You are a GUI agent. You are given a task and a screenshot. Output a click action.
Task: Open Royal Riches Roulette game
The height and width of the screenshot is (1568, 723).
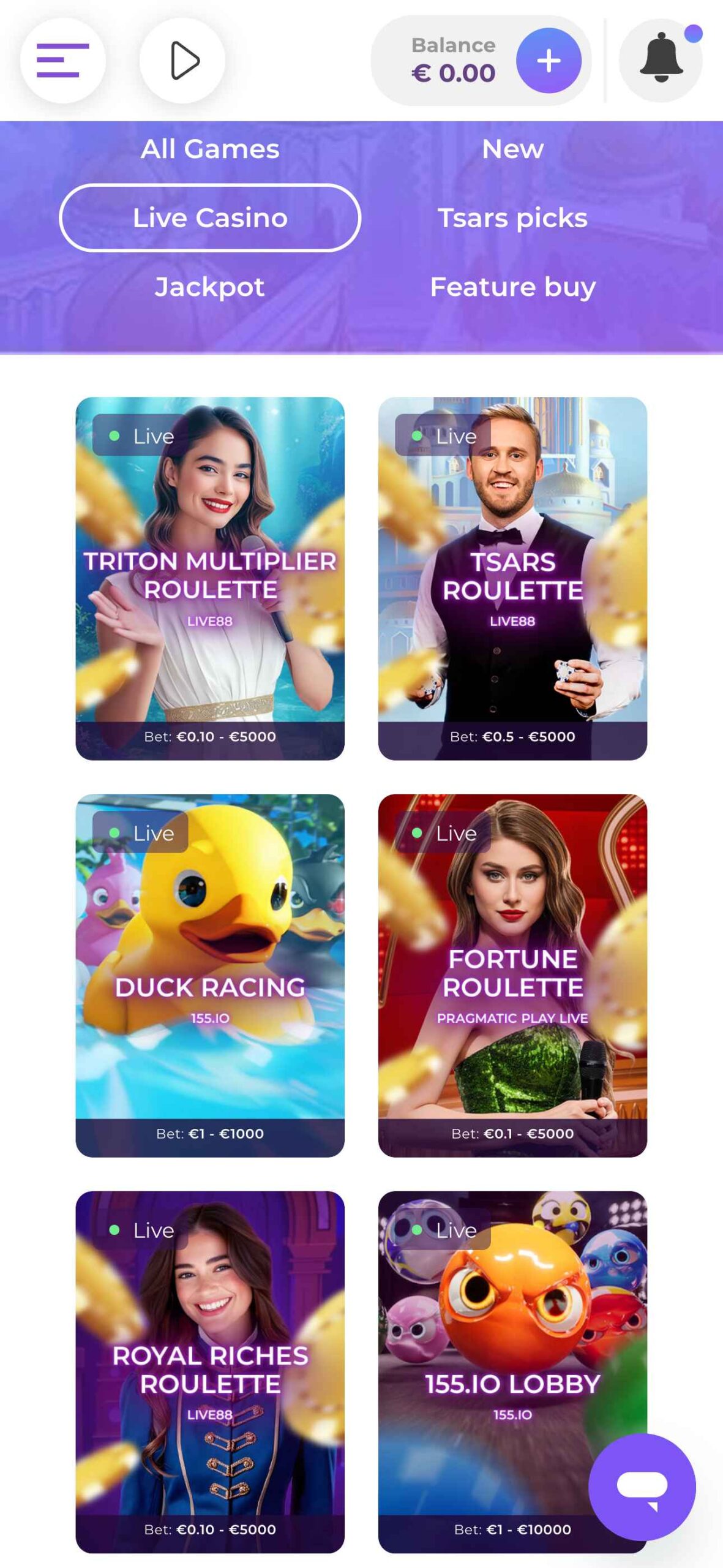coord(210,1371)
